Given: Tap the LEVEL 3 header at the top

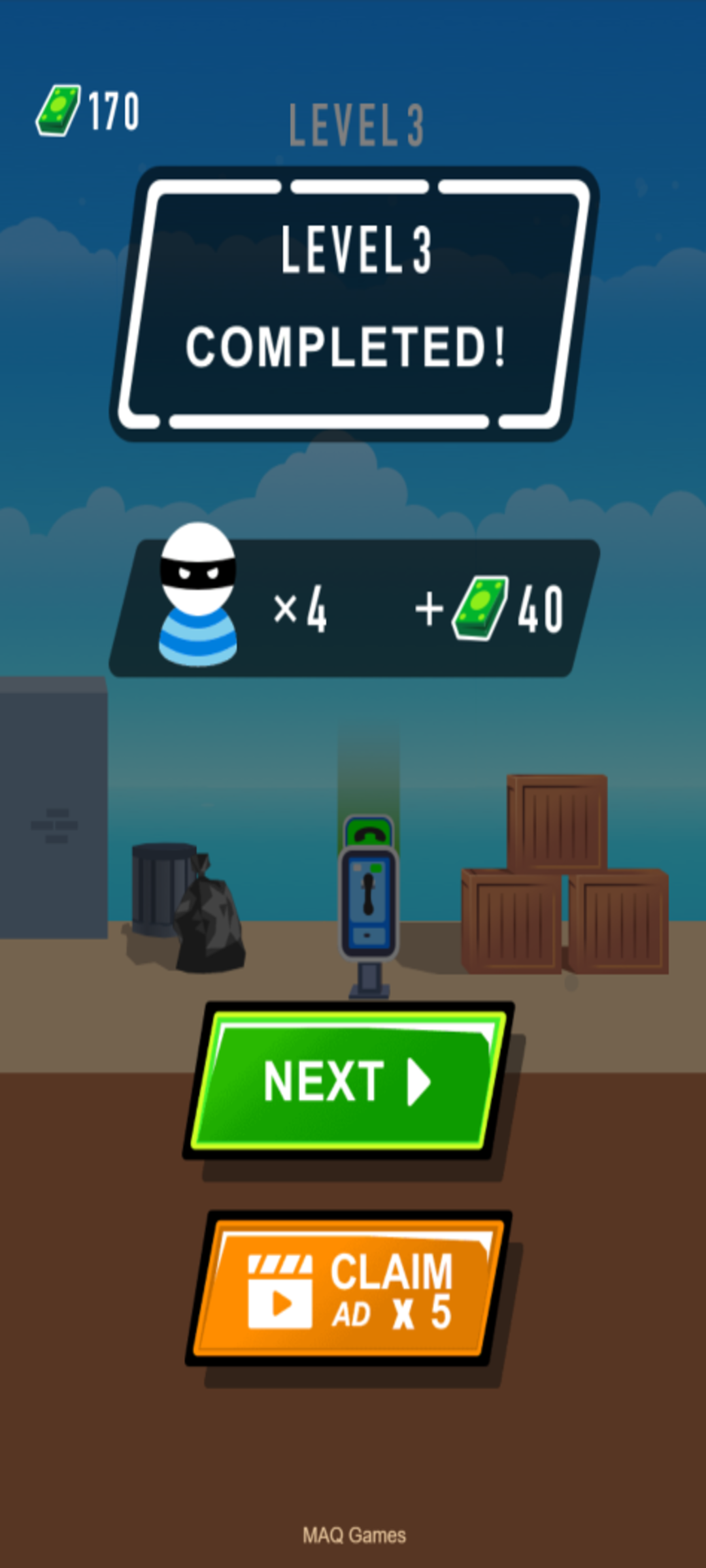Looking at the screenshot, I should (x=356, y=124).
